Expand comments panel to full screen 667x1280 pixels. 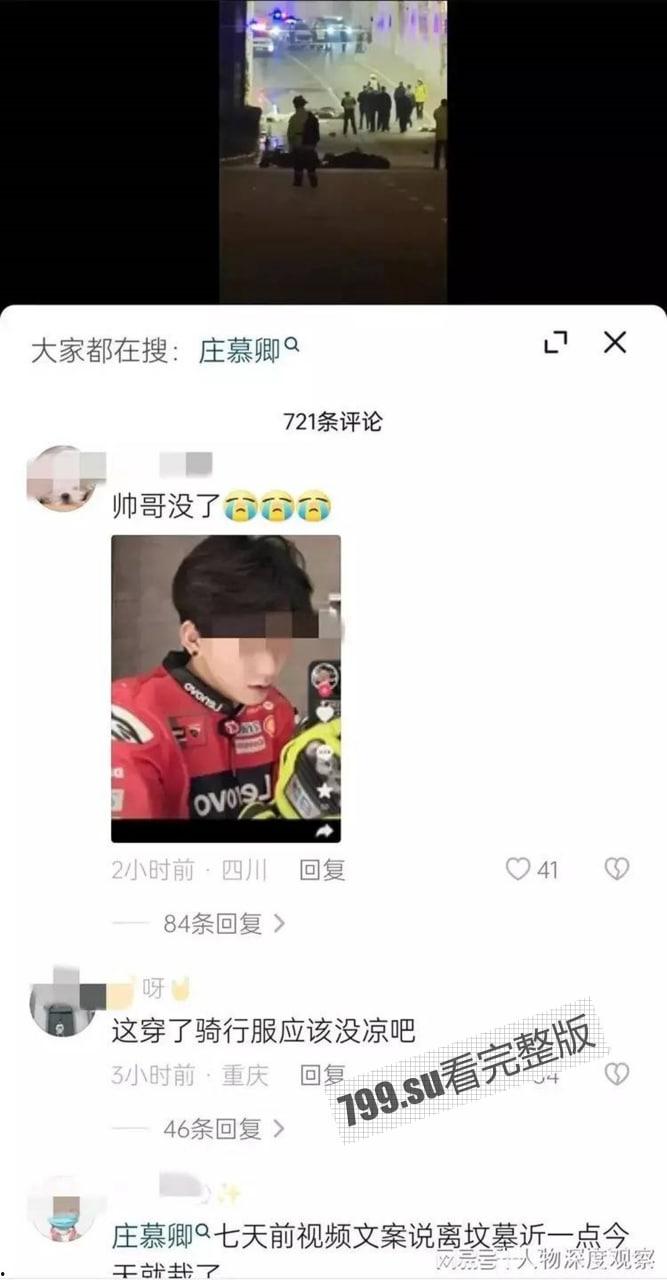point(555,343)
